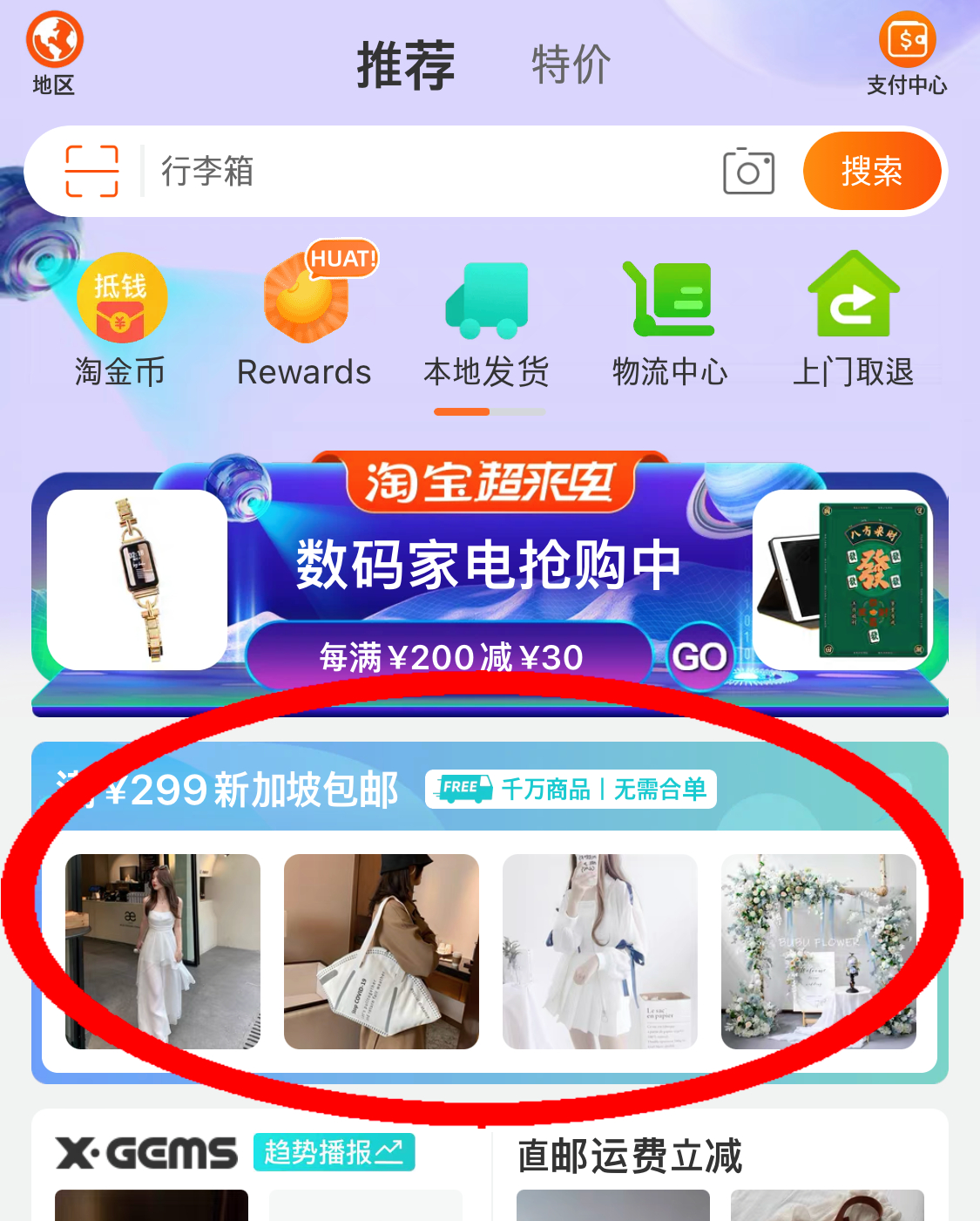The image size is (980, 1221).
Task: Open the green mahjong tablet case tile
Action: [842, 580]
